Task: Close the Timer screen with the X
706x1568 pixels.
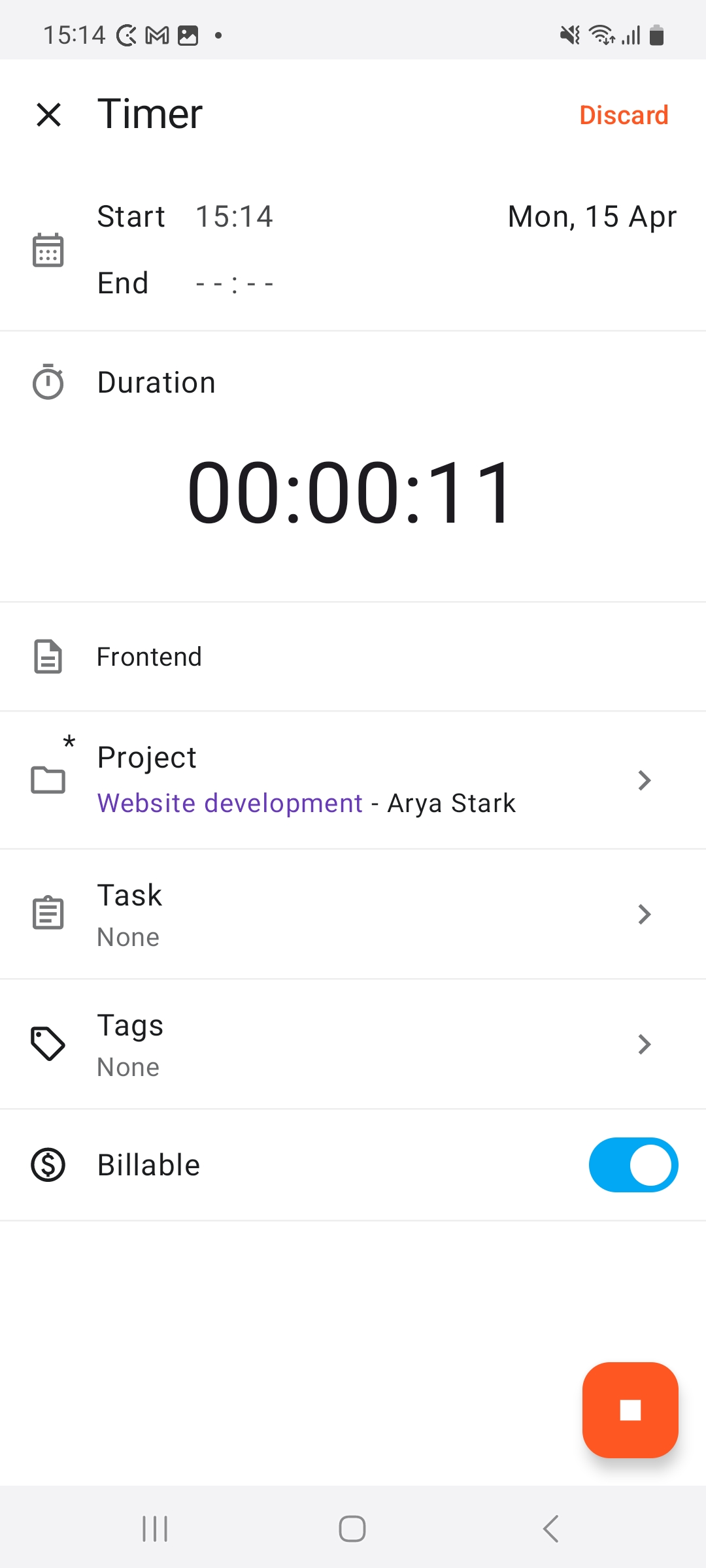Action: point(49,114)
